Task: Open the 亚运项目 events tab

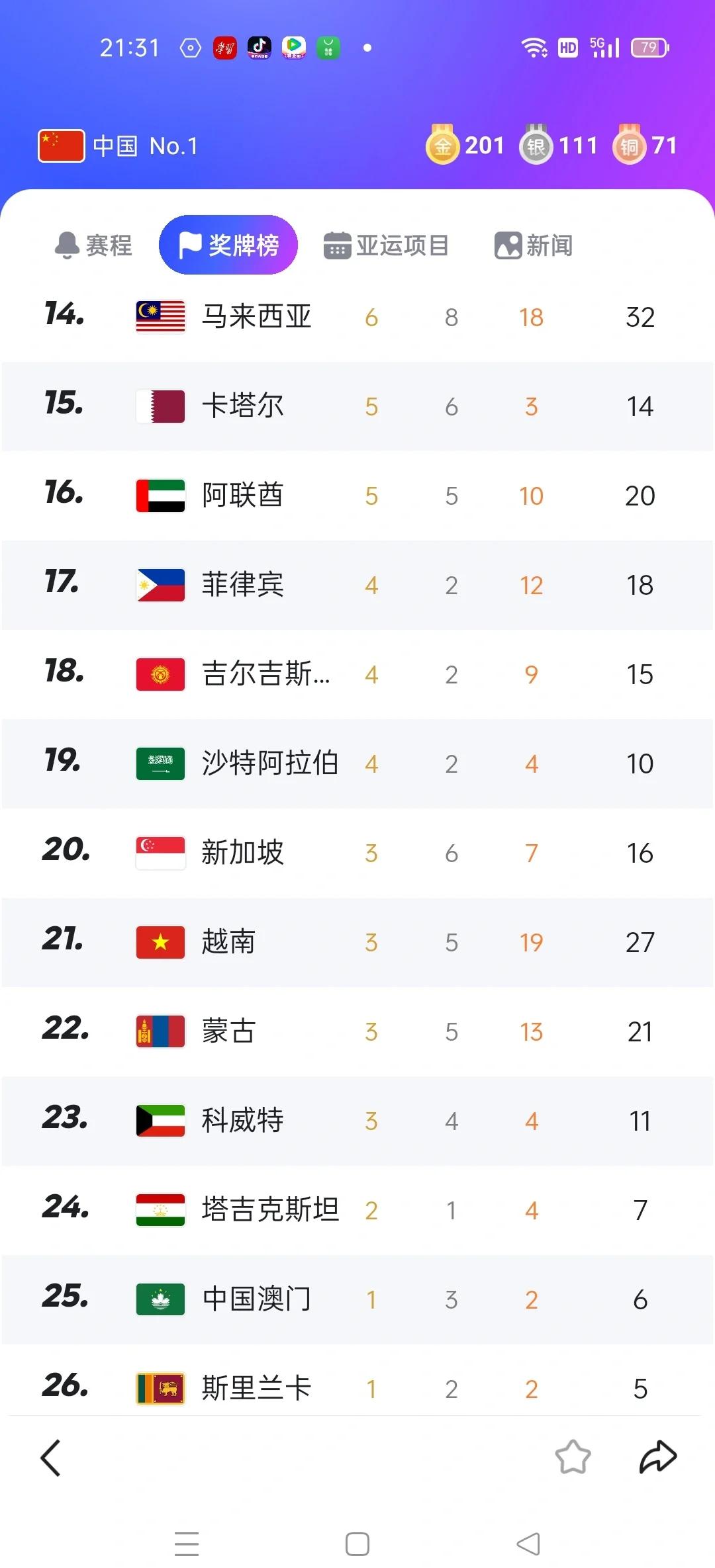Action: coord(386,245)
